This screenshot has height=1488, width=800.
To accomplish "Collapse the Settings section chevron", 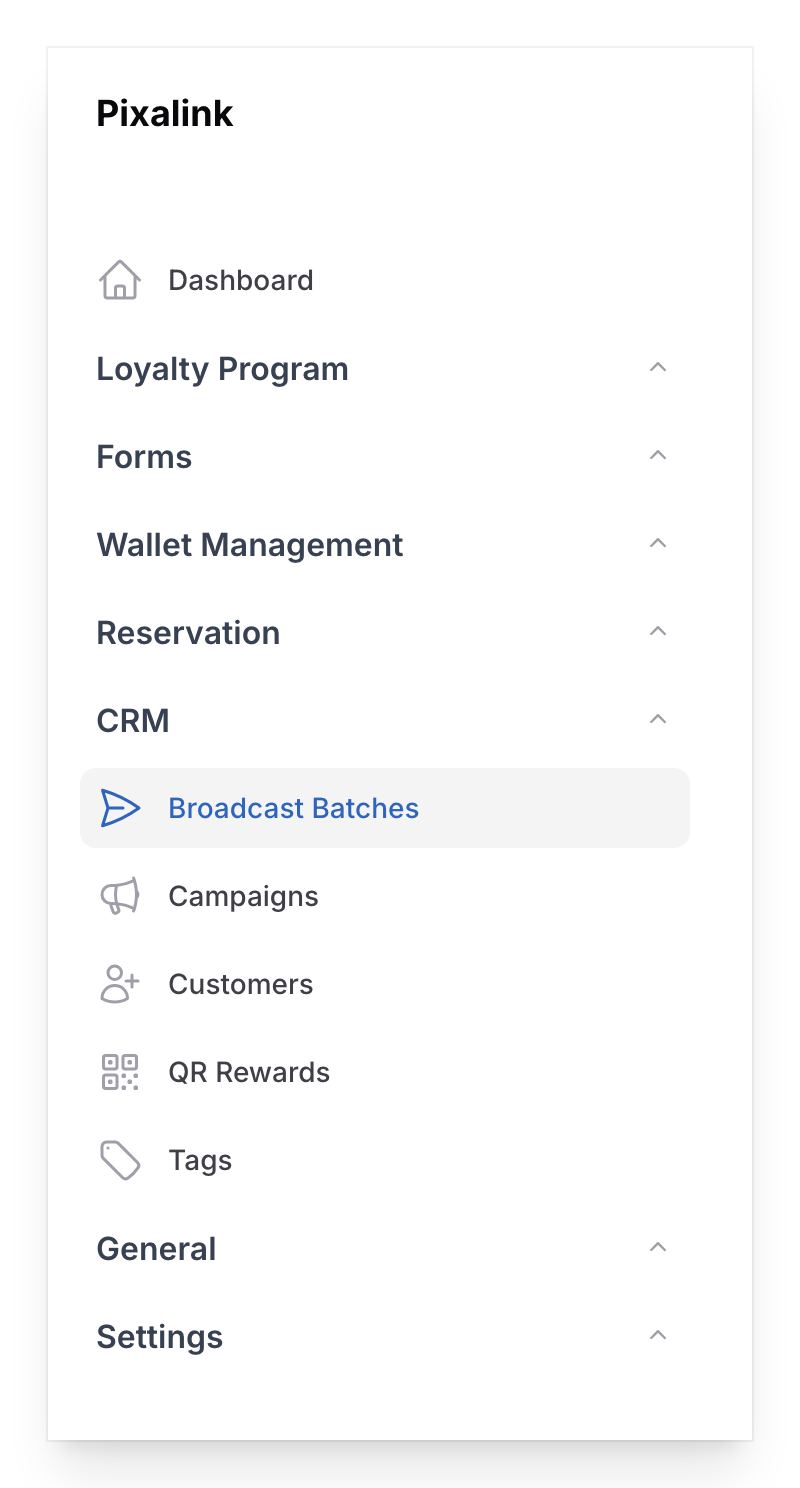I will pos(658,1335).
